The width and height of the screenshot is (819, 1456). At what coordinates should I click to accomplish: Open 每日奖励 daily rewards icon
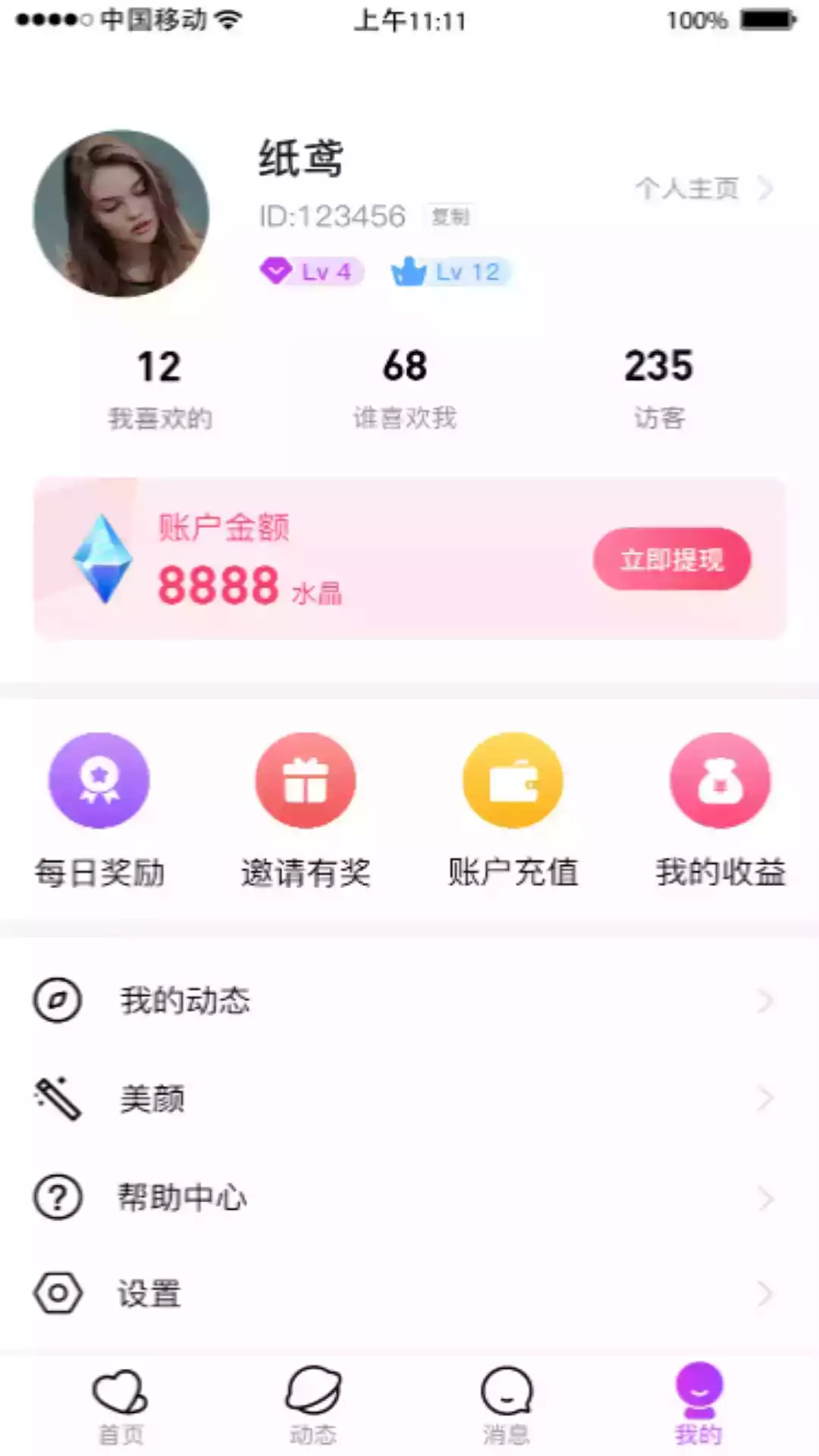[99, 780]
